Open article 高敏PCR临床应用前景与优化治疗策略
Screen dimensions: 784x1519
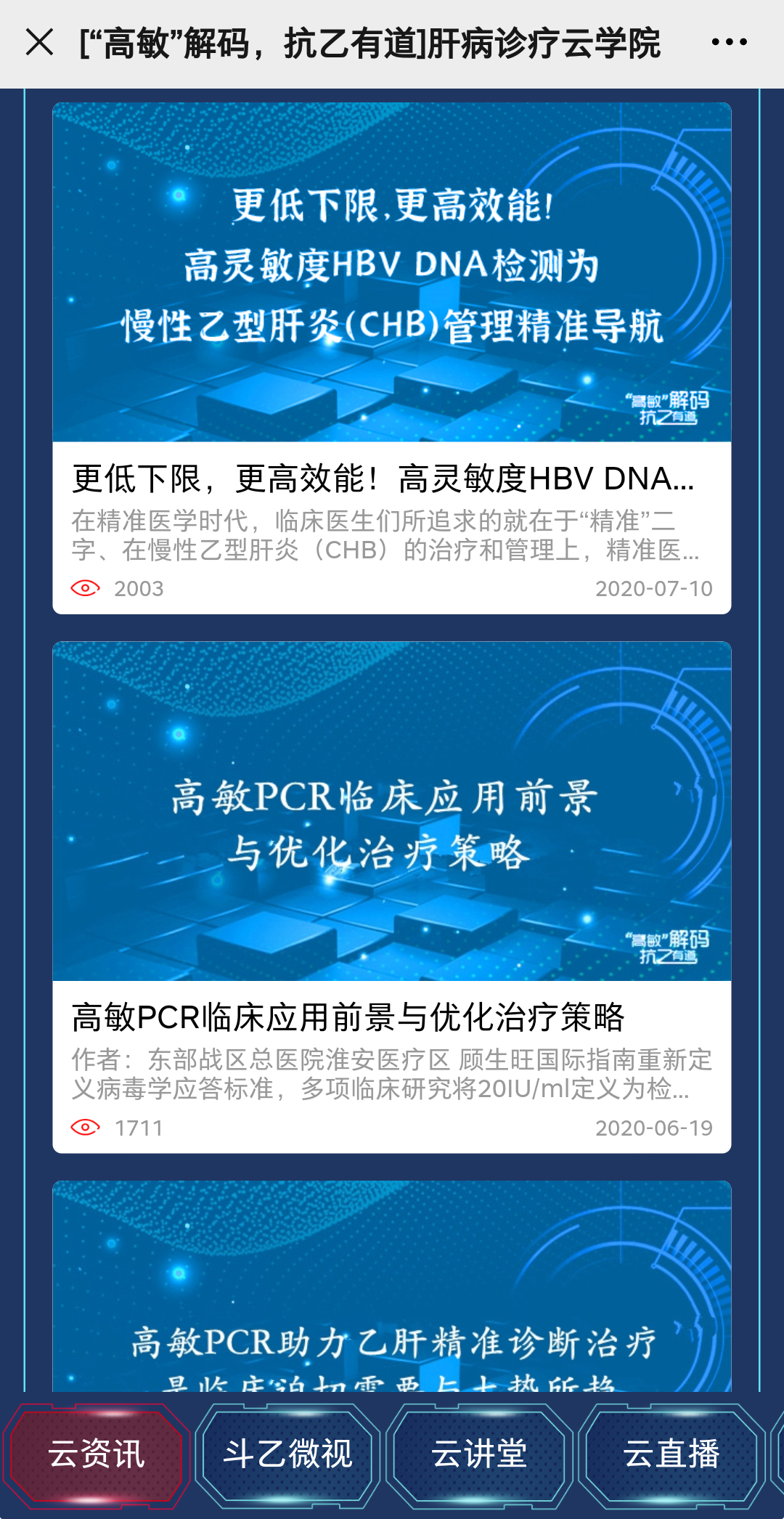click(x=391, y=897)
